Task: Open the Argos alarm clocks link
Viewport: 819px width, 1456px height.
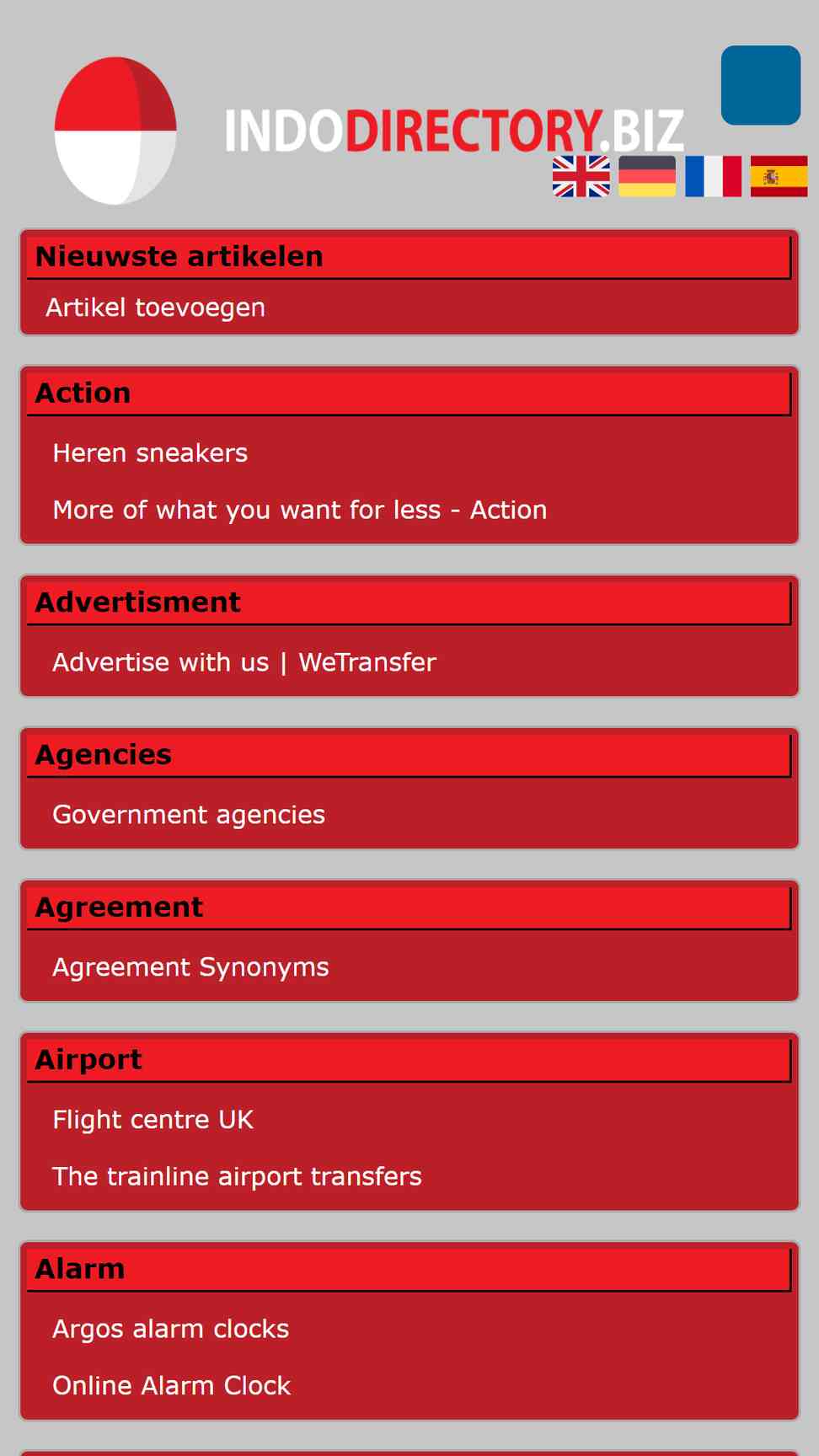Action: tap(170, 1329)
